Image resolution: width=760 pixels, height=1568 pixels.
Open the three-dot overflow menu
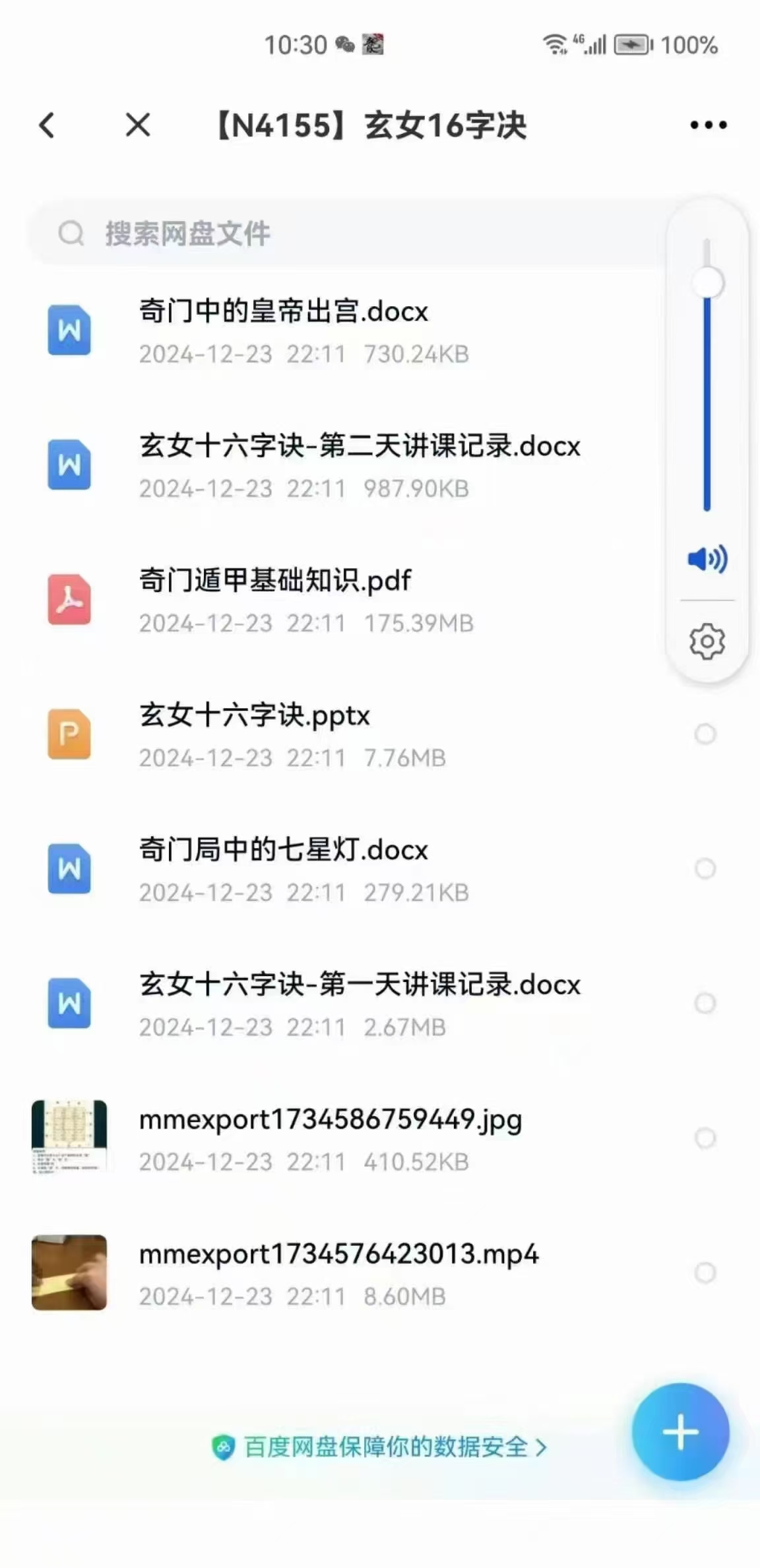(x=708, y=125)
